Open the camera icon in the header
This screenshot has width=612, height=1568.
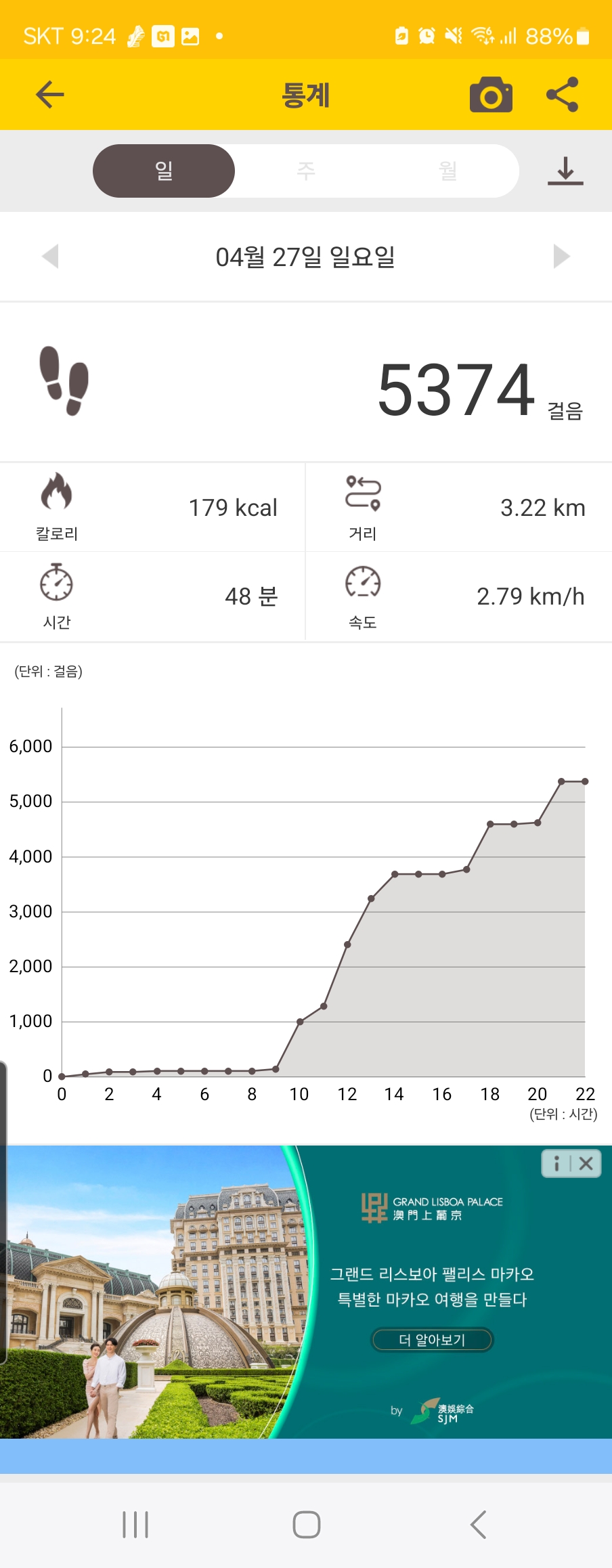pyautogui.click(x=491, y=95)
